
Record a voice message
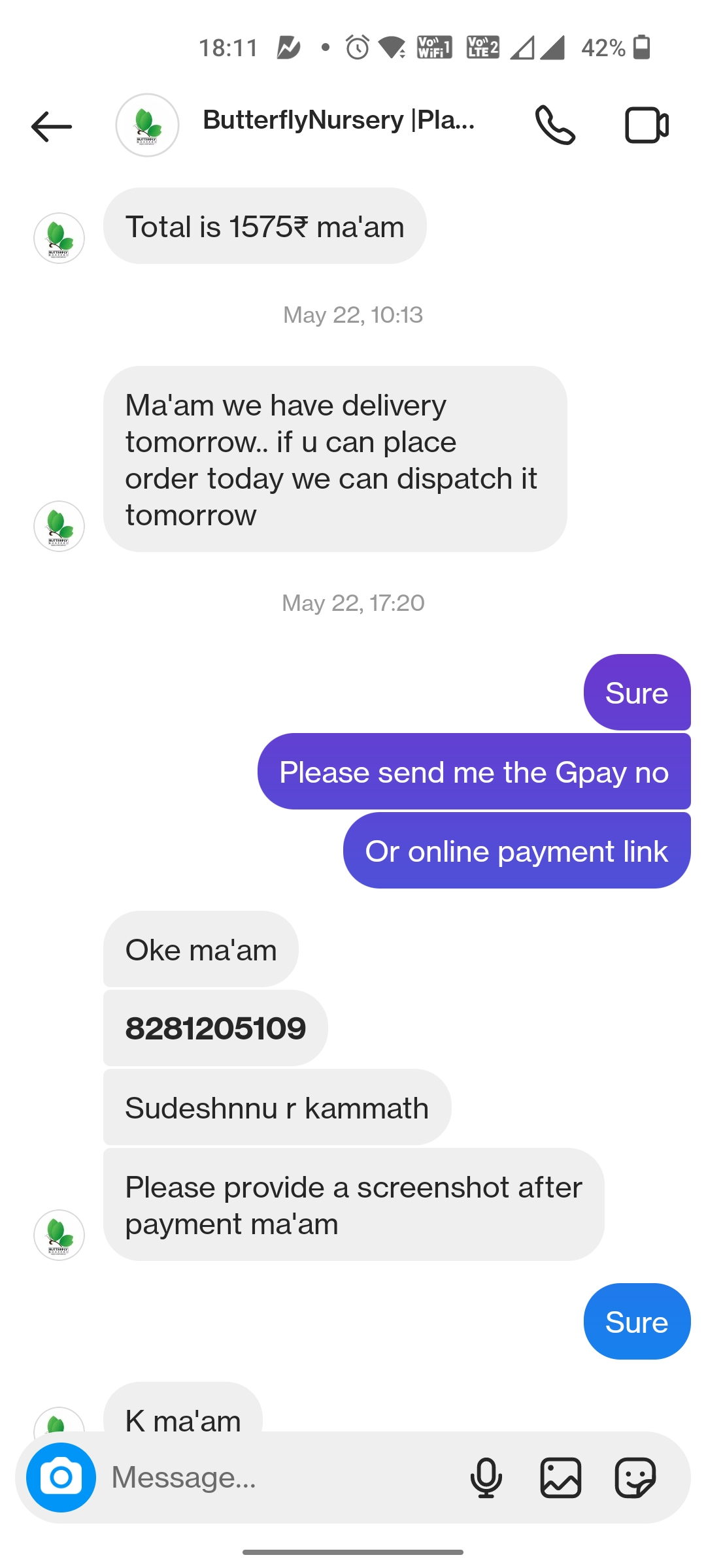[x=486, y=1477]
